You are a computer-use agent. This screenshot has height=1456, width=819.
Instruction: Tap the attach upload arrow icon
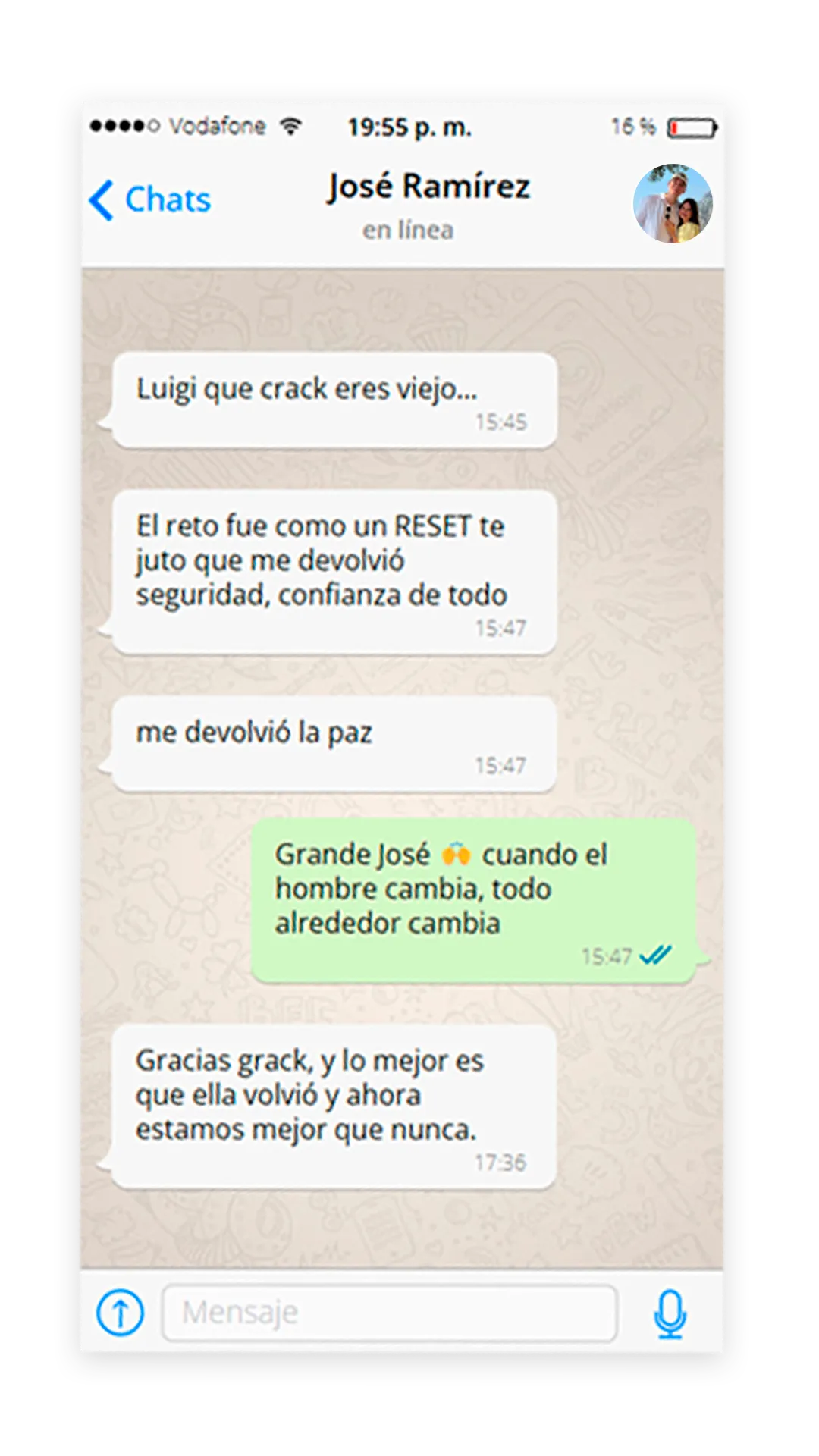click(x=120, y=1312)
